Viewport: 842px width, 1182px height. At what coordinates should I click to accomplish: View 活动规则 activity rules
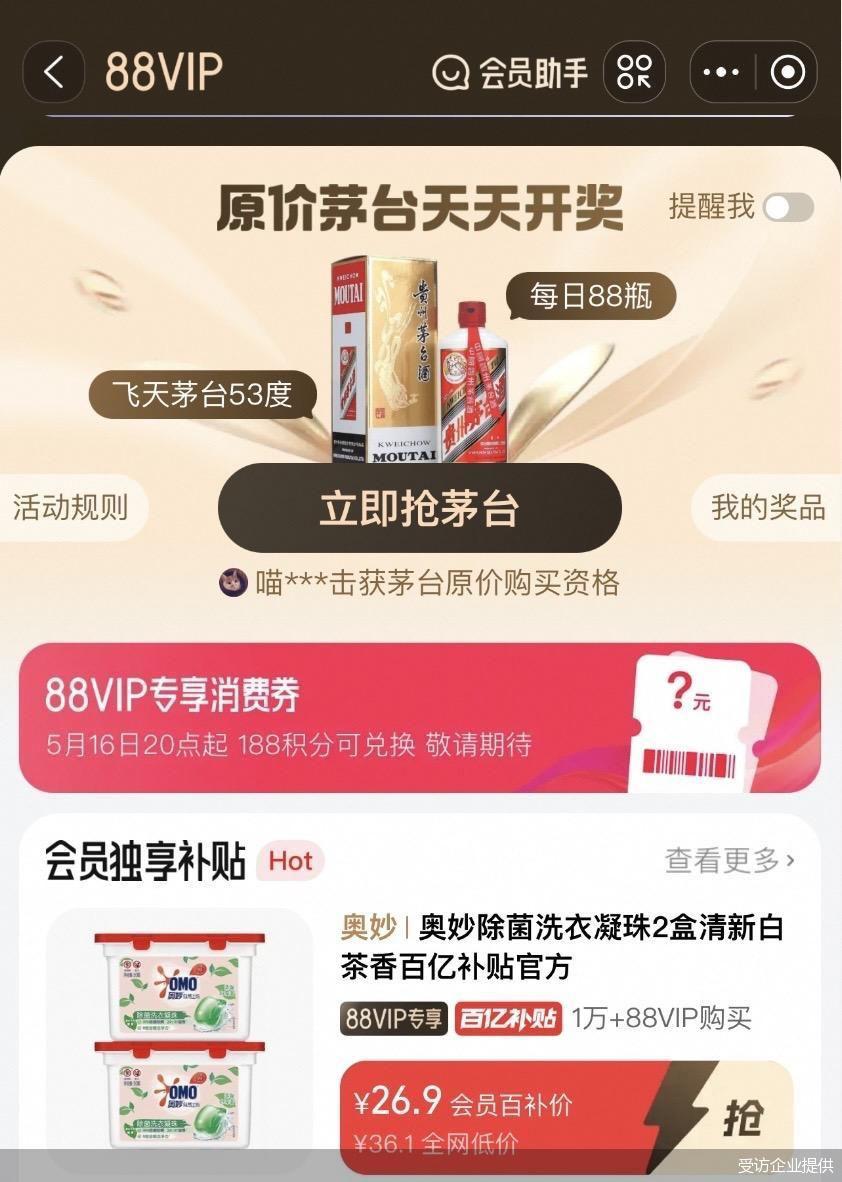tap(71, 508)
